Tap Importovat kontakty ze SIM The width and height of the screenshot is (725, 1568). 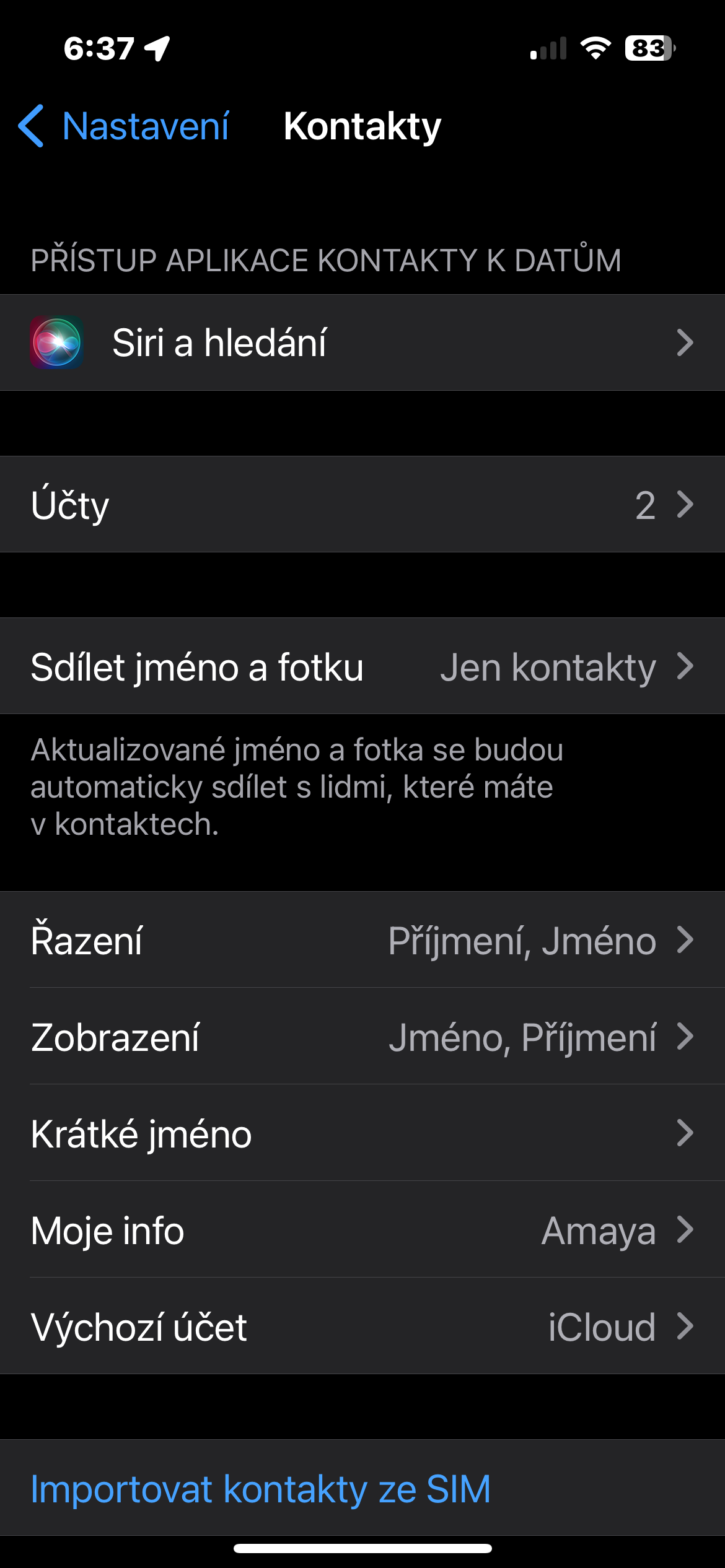point(260,1489)
